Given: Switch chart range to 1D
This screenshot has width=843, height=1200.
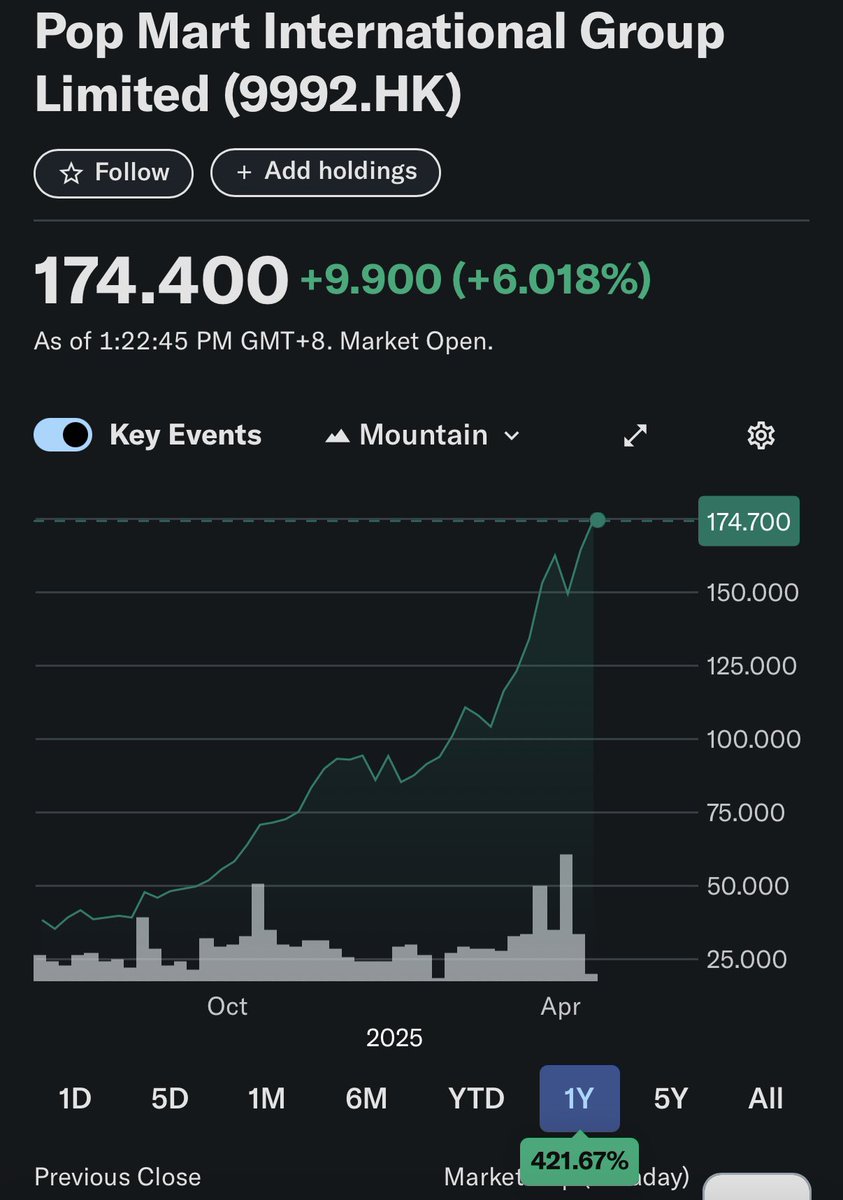Looking at the screenshot, I should 75,1098.
